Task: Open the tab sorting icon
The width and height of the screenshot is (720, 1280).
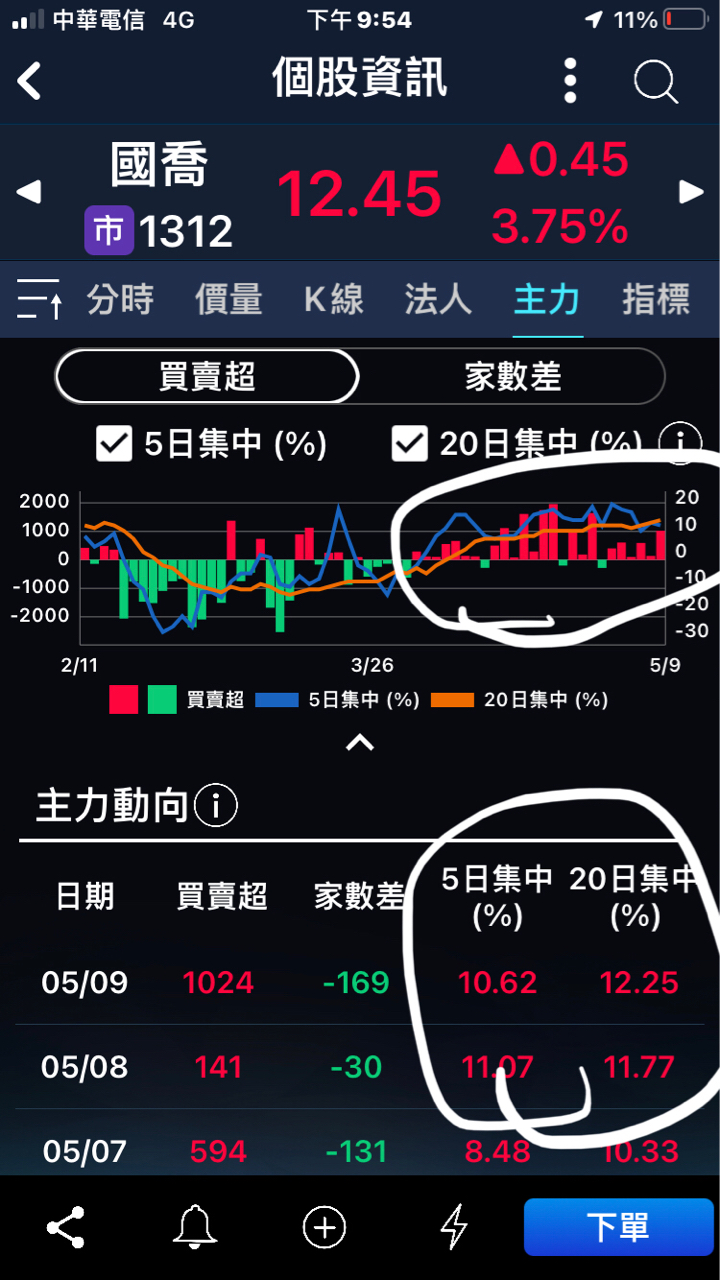Action: point(40,299)
